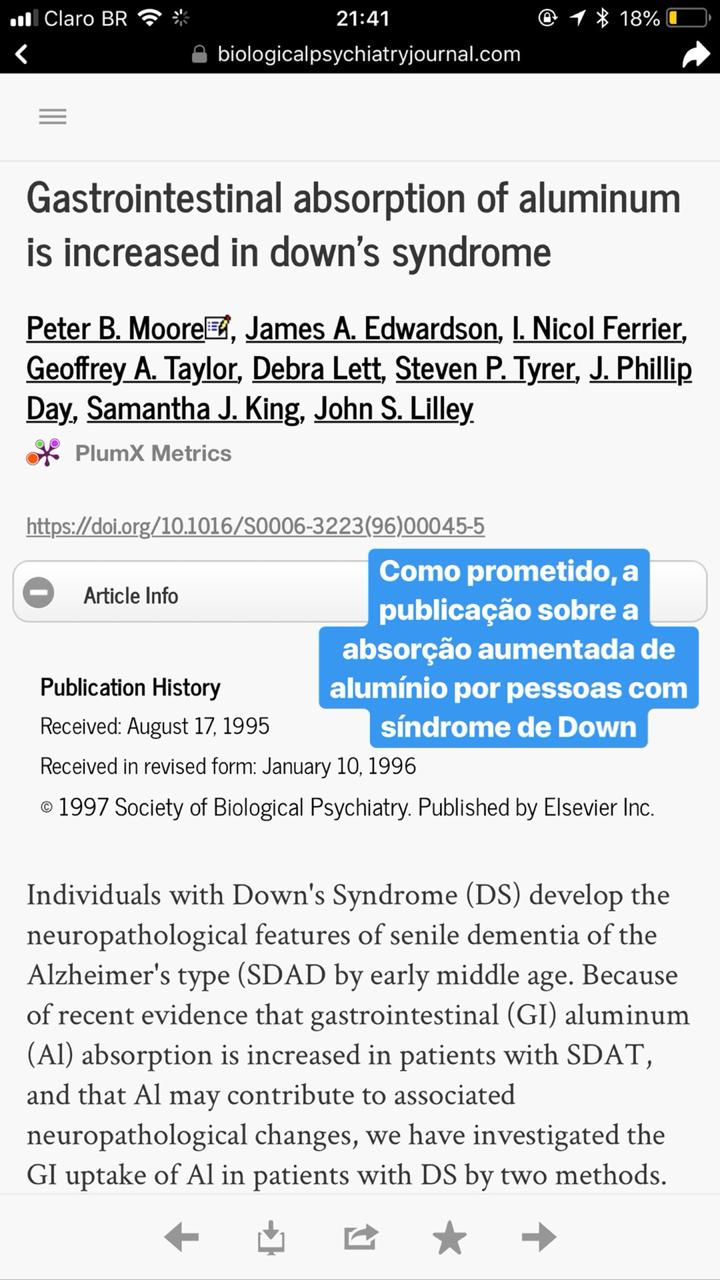Collapse the Article Info section
Viewport: 720px width, 1280px height.
point(39,593)
